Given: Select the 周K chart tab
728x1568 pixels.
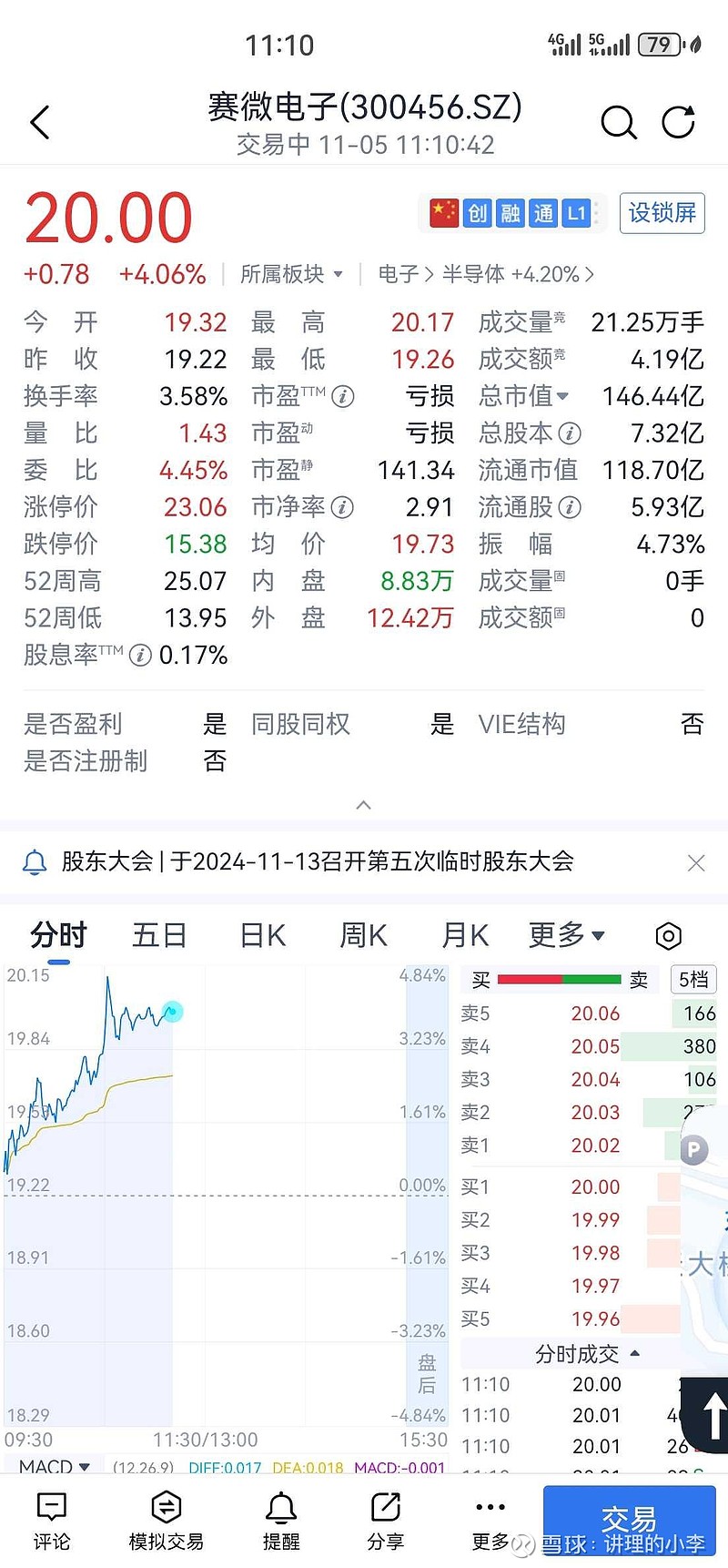Looking at the screenshot, I should 363,935.
